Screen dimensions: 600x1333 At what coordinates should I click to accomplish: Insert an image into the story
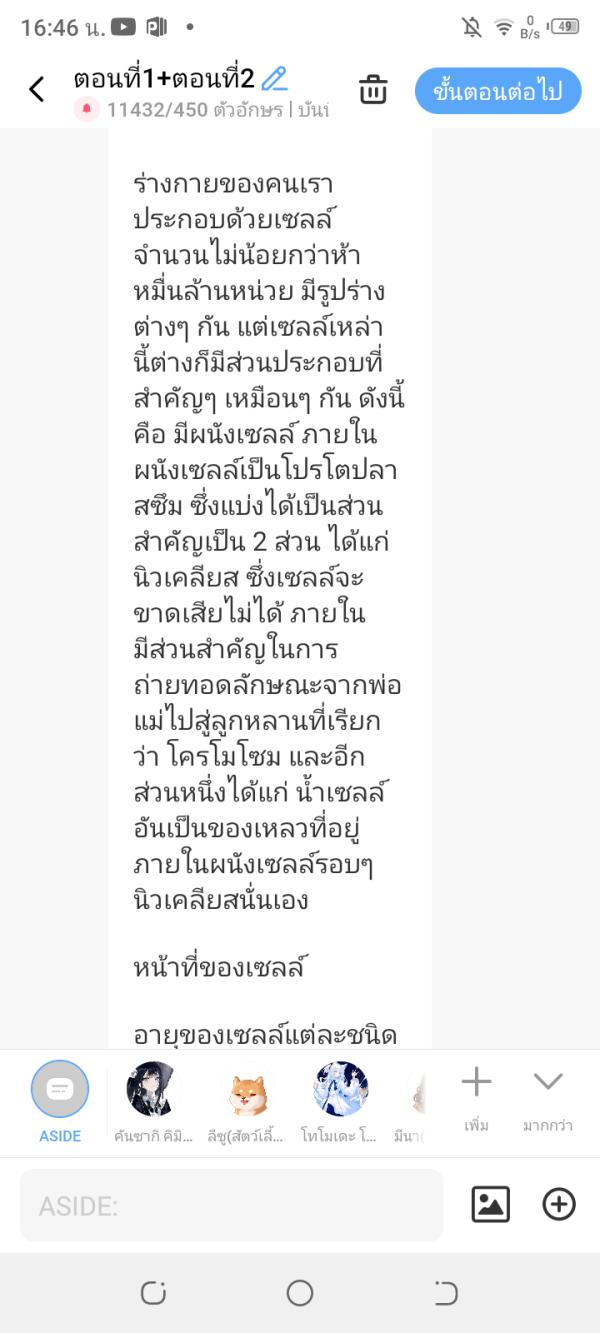491,1204
